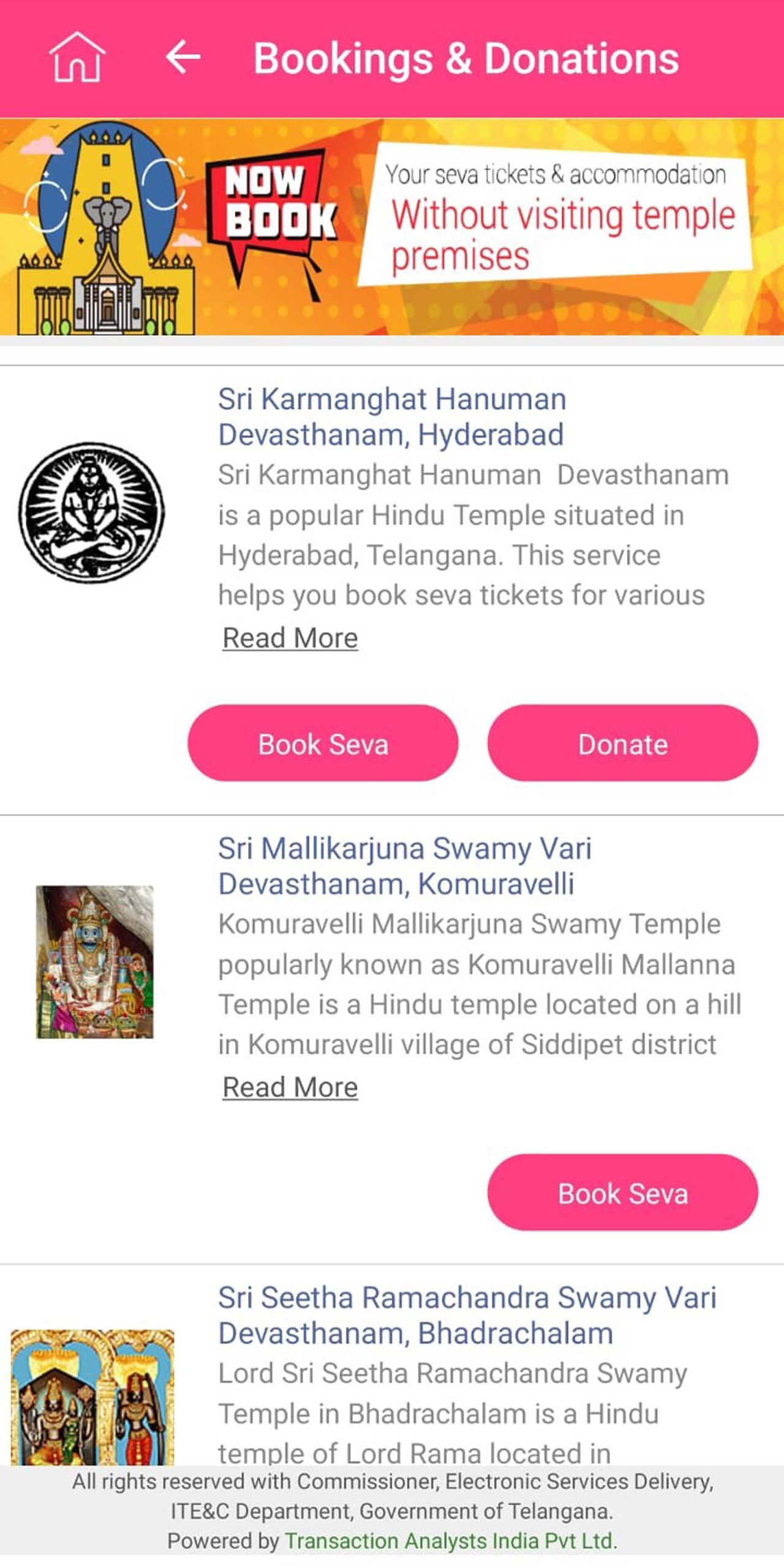Donate to Sri Karmanghat Hanuman Devasthanam
The image size is (784, 1568).
[x=622, y=743]
